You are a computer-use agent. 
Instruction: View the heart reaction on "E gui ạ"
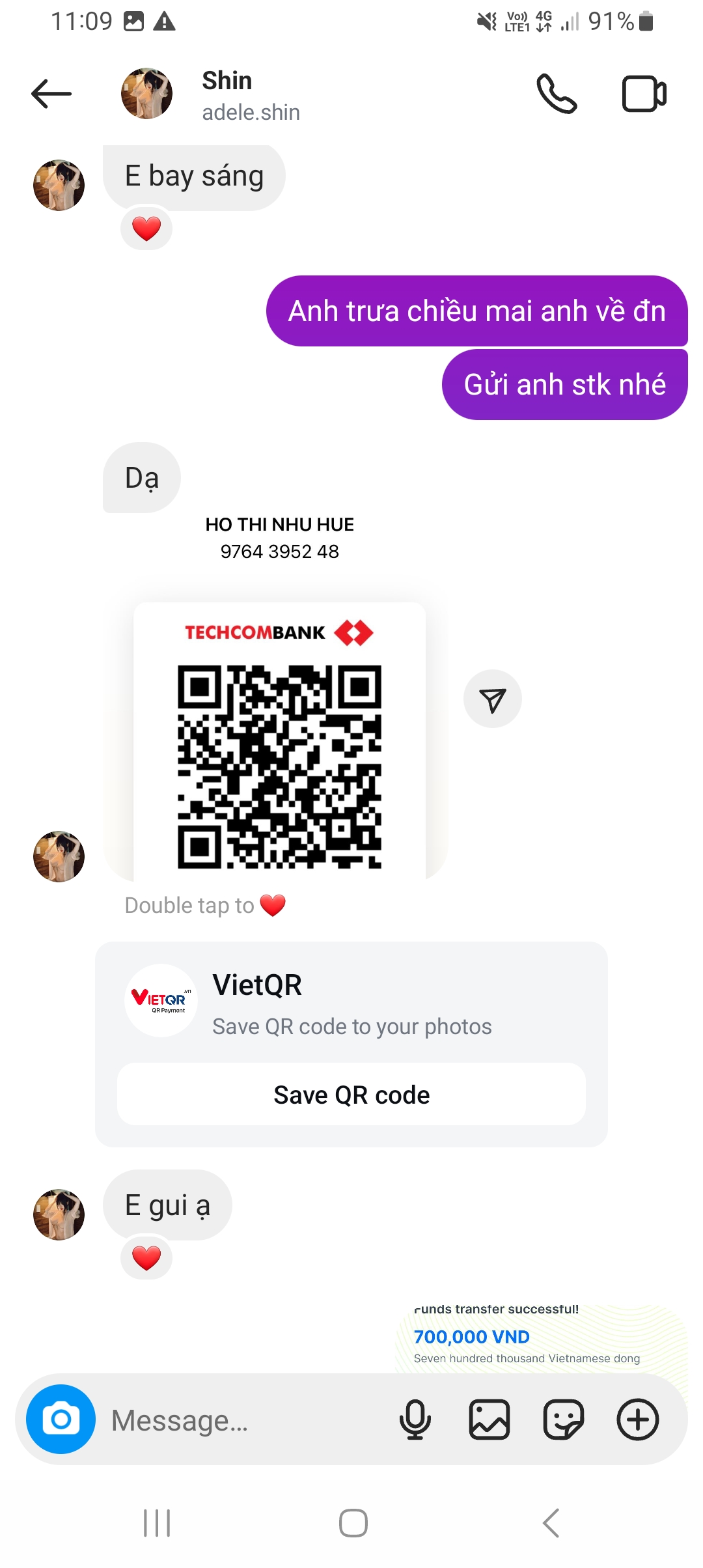pos(146,1257)
